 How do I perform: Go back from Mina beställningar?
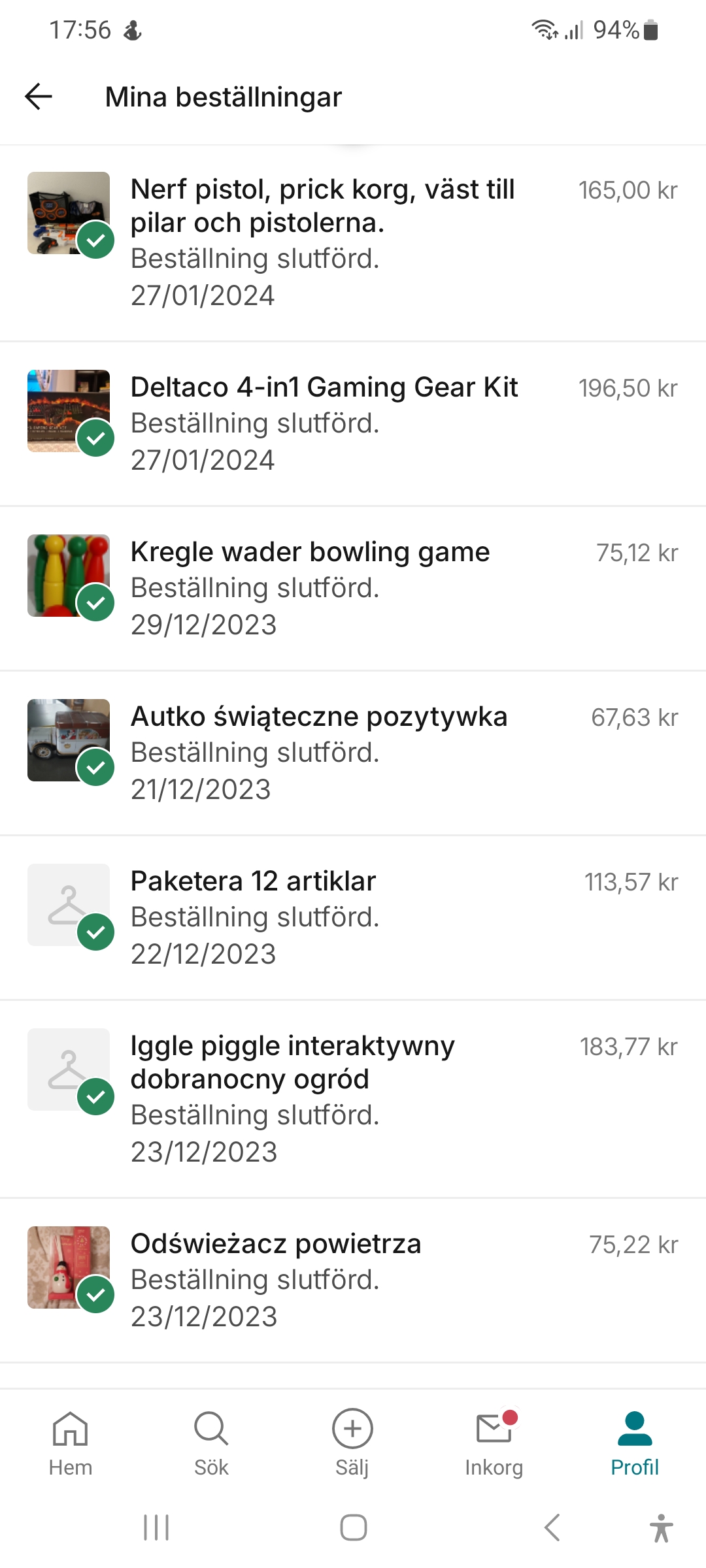click(x=39, y=97)
